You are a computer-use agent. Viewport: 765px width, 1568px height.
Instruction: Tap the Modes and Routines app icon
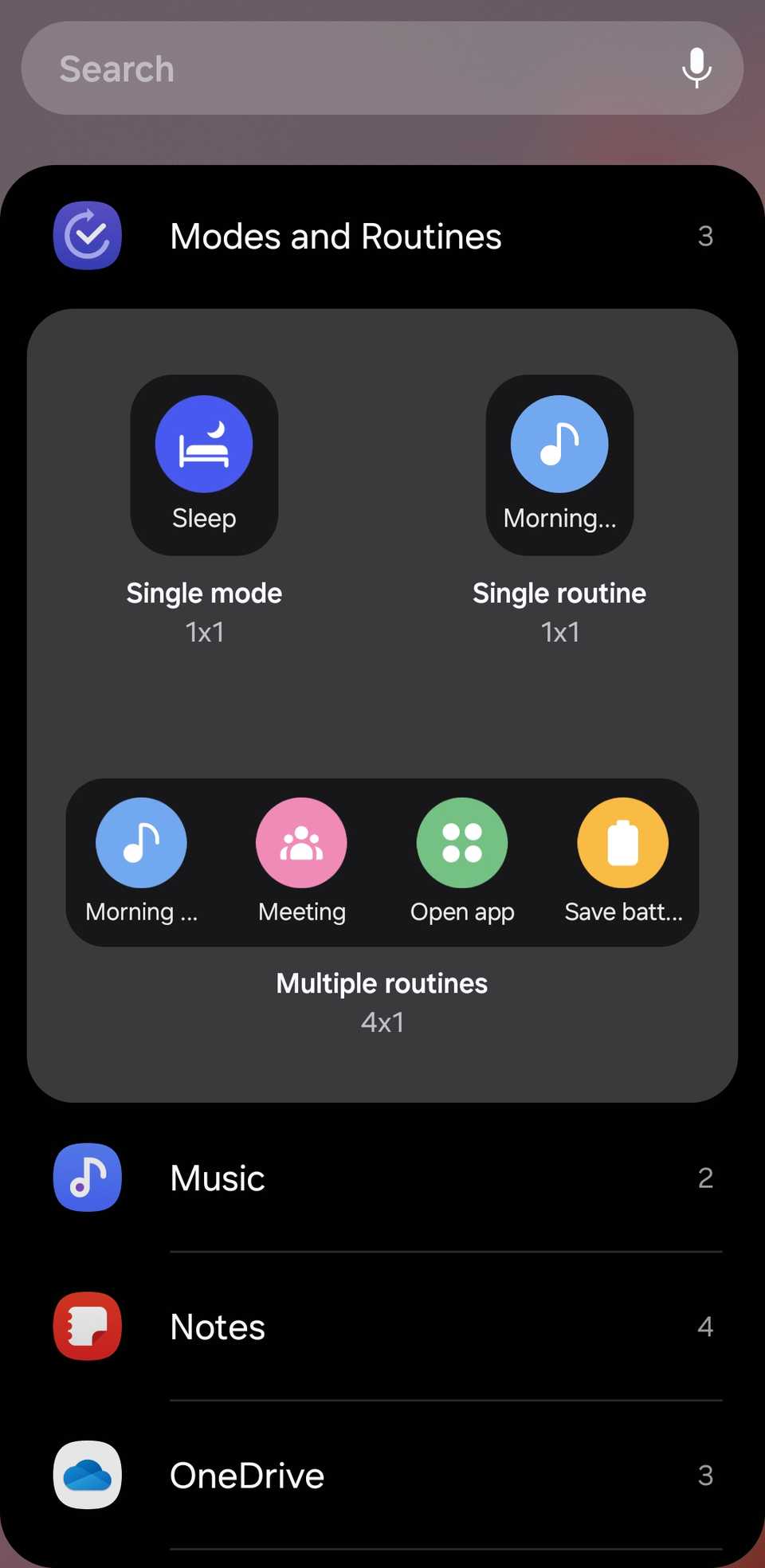point(87,234)
